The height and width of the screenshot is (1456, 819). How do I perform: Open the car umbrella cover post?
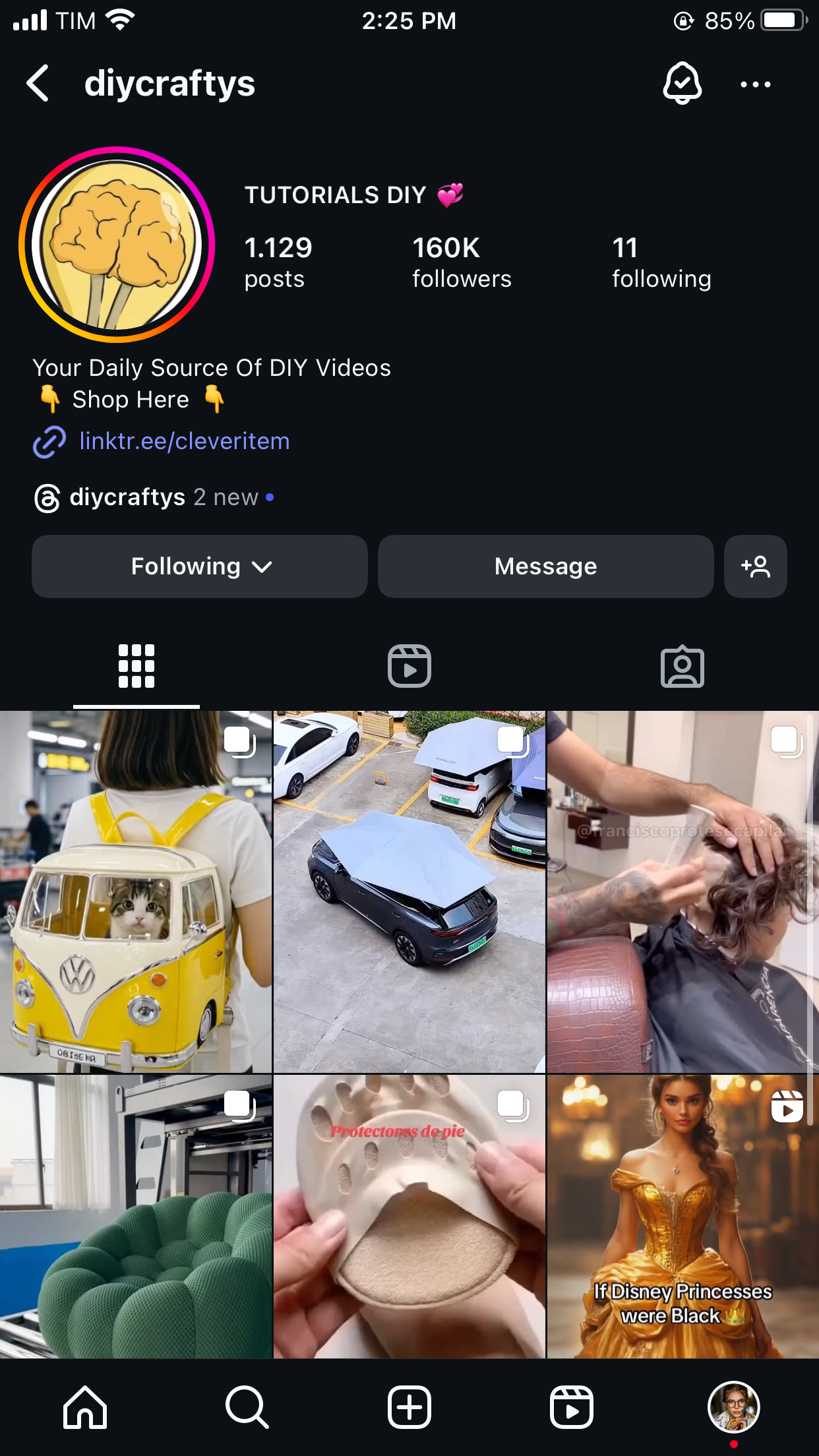(x=409, y=892)
